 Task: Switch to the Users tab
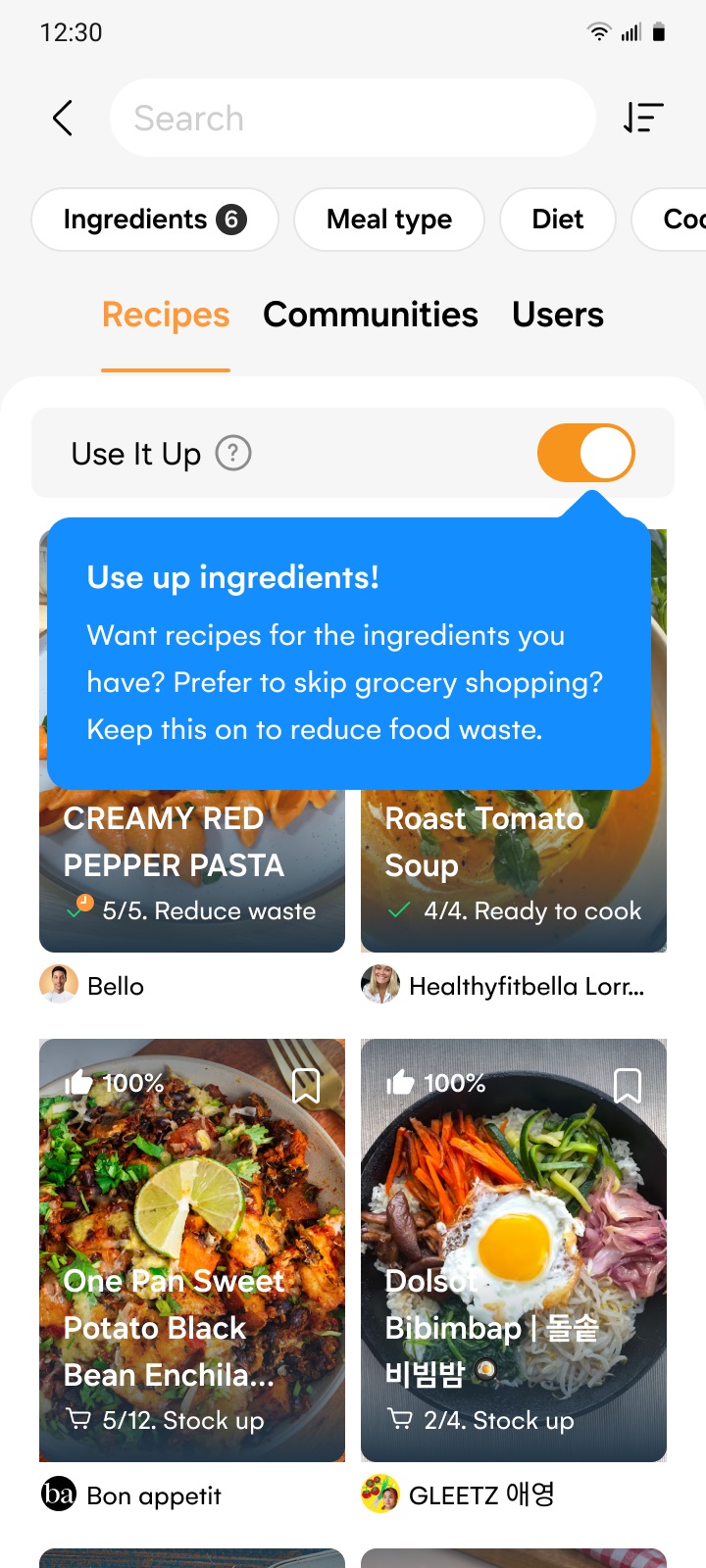point(557,315)
